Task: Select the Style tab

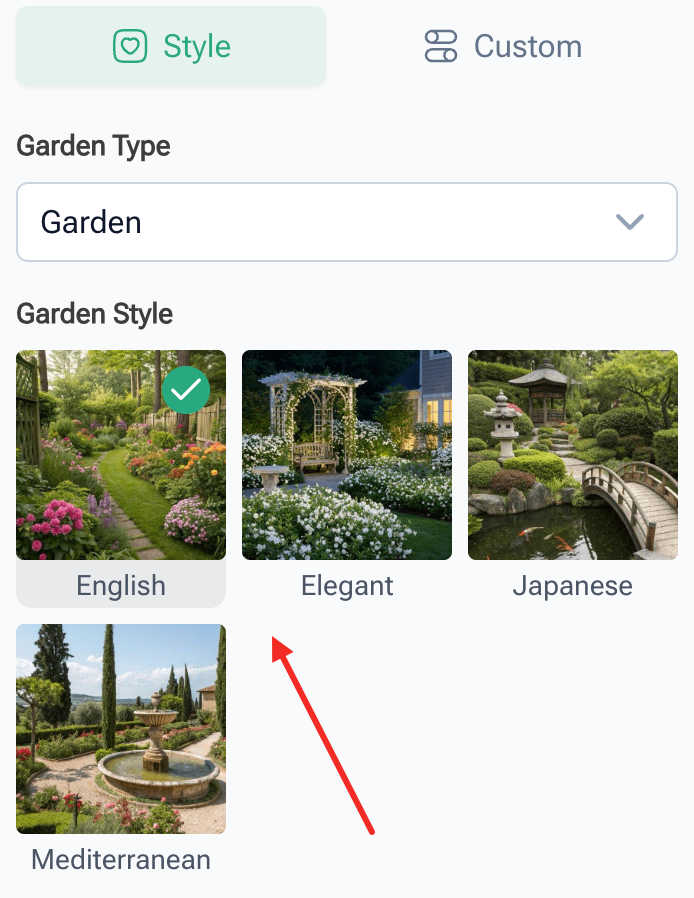Action: [171, 46]
